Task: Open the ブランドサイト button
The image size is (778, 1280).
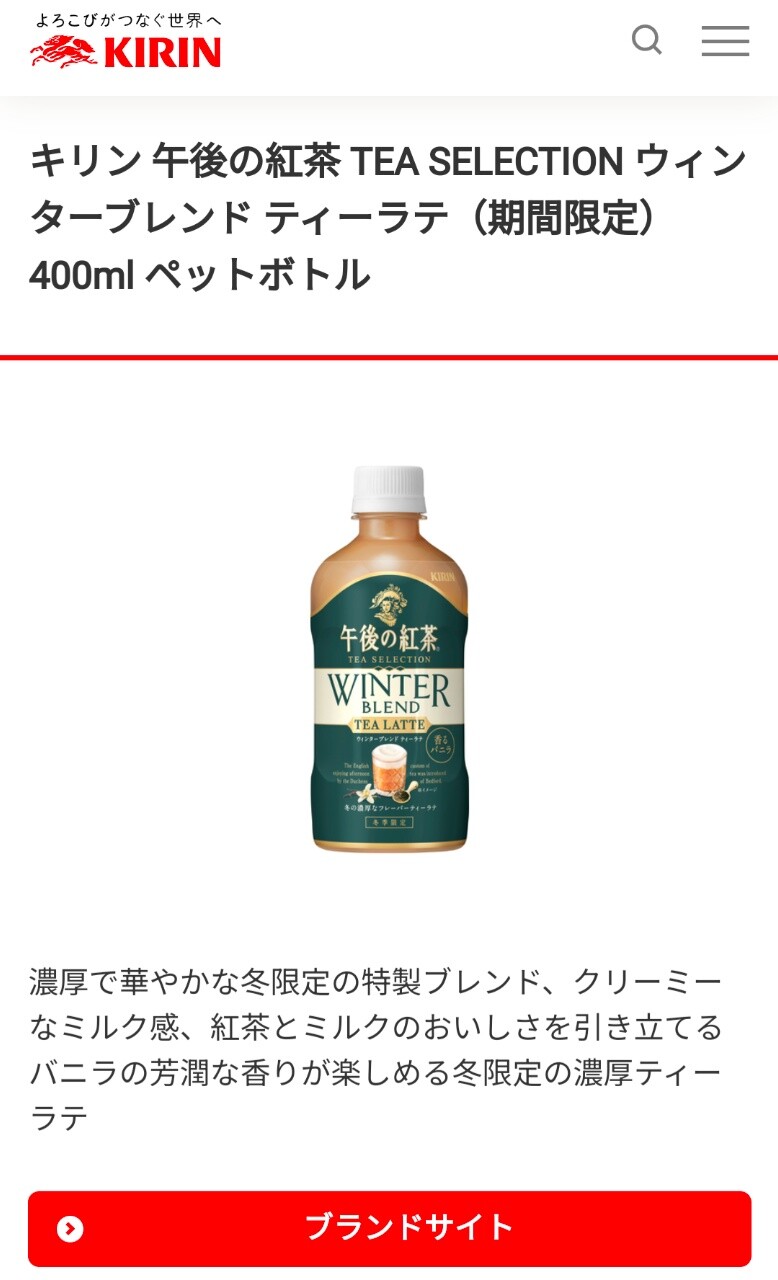Action: 389,1228
